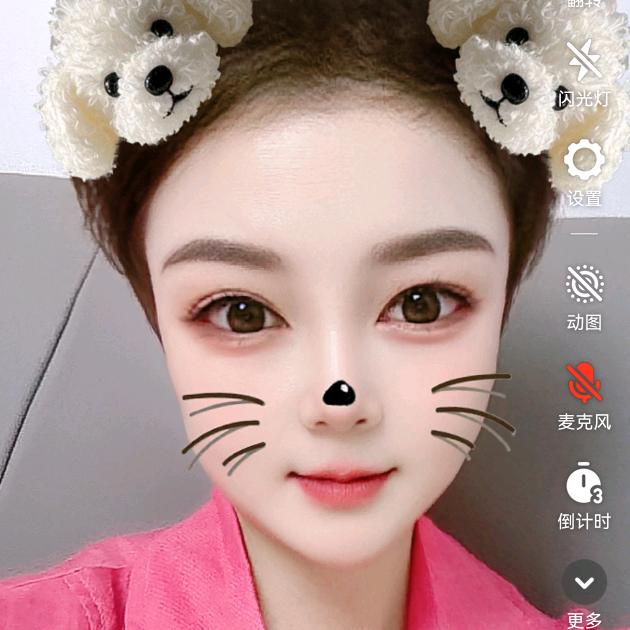
Task: Unmute the 麦克风 microphone
Action: coord(584,384)
